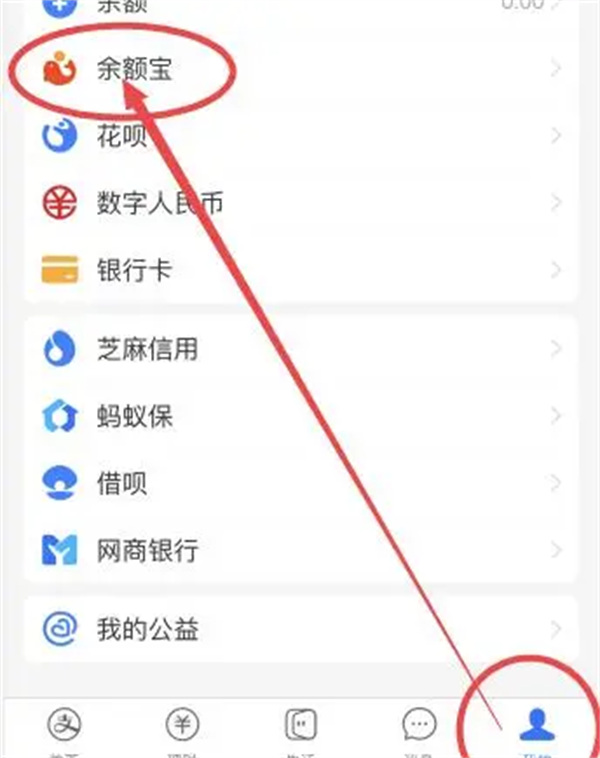
Task: Switch to the wealth (¥) tab
Action: 183,730
